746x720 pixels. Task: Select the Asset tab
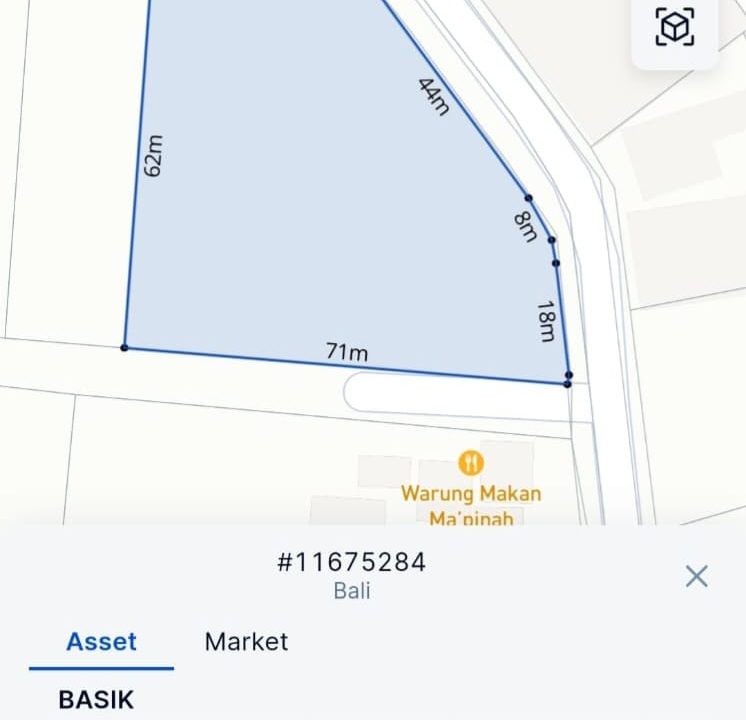coord(101,642)
